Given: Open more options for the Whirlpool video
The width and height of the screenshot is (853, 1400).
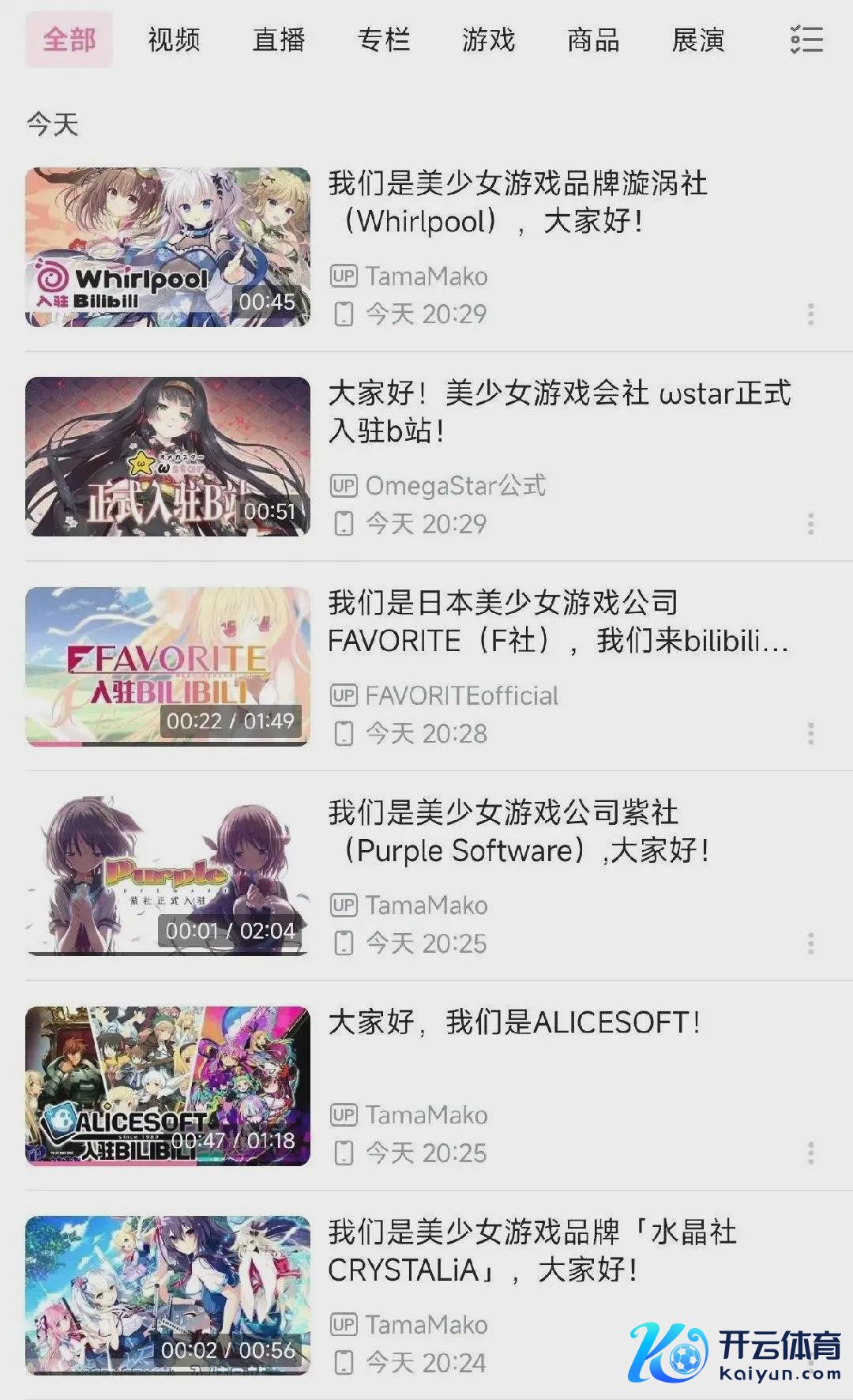Looking at the screenshot, I should point(810,314).
